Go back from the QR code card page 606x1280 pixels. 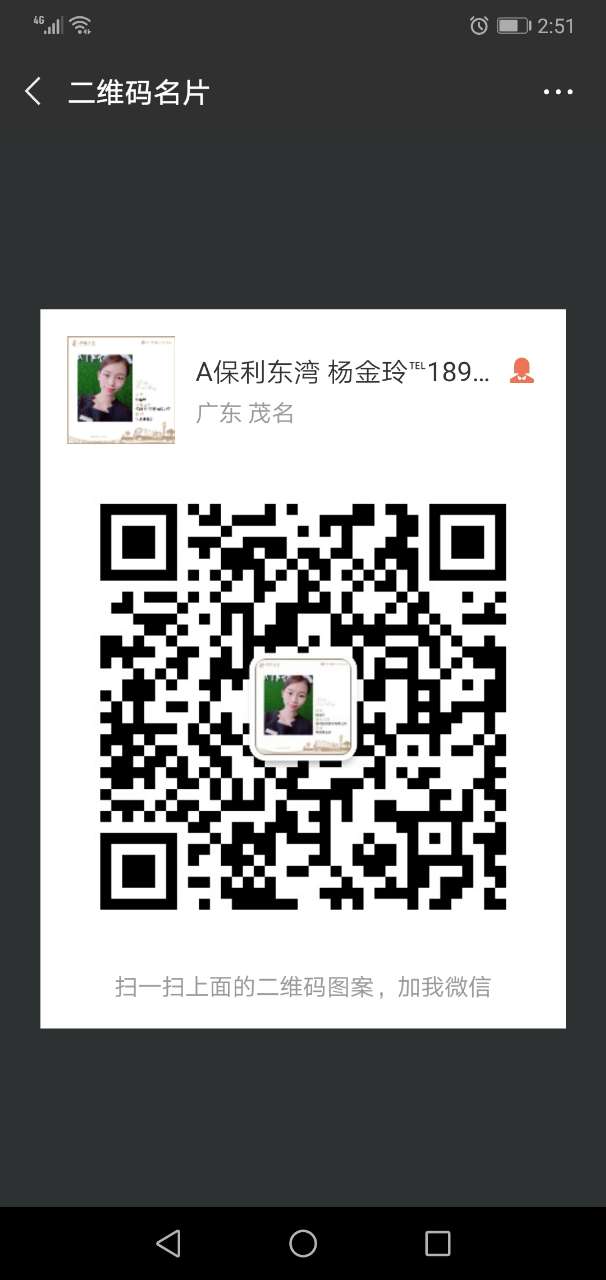click(x=33, y=92)
